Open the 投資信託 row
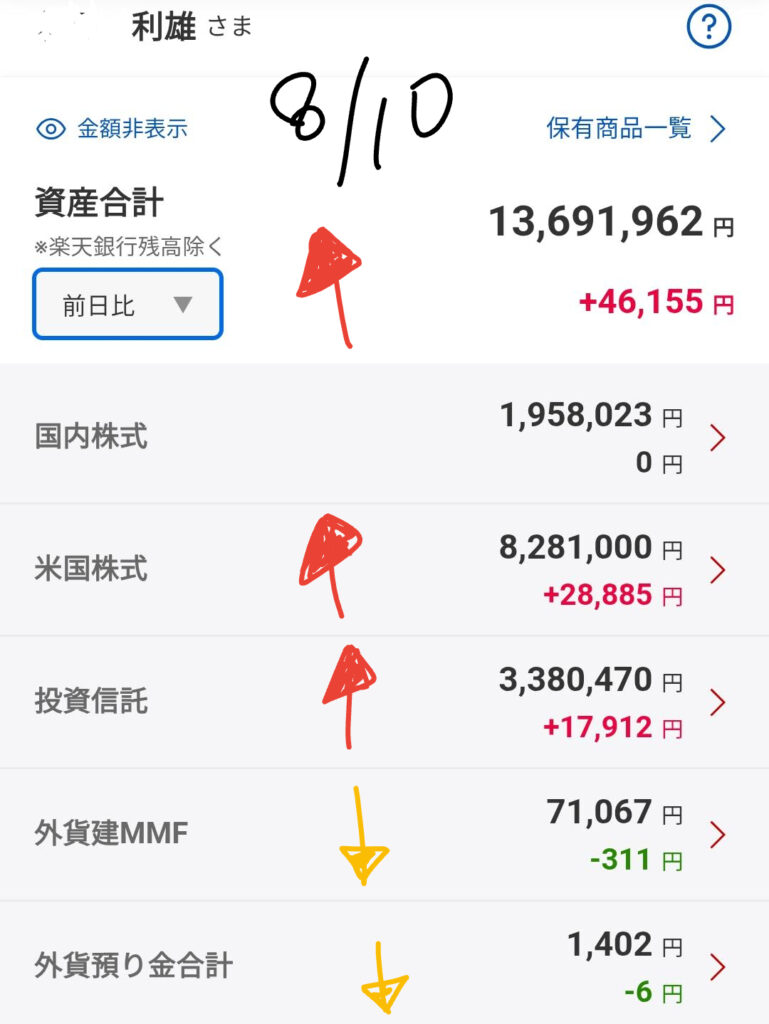The image size is (769, 1024). 384,702
